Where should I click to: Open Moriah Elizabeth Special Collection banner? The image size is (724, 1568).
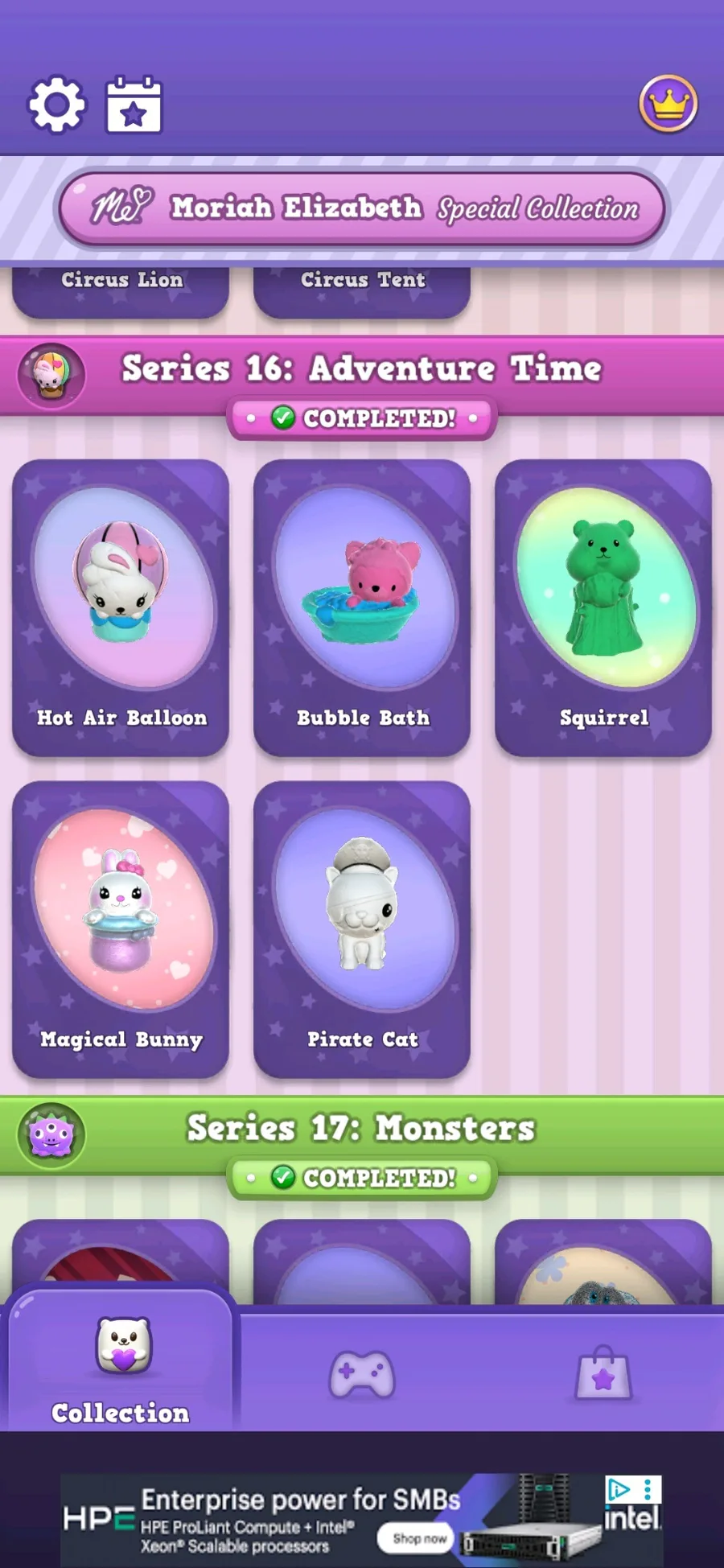362,208
